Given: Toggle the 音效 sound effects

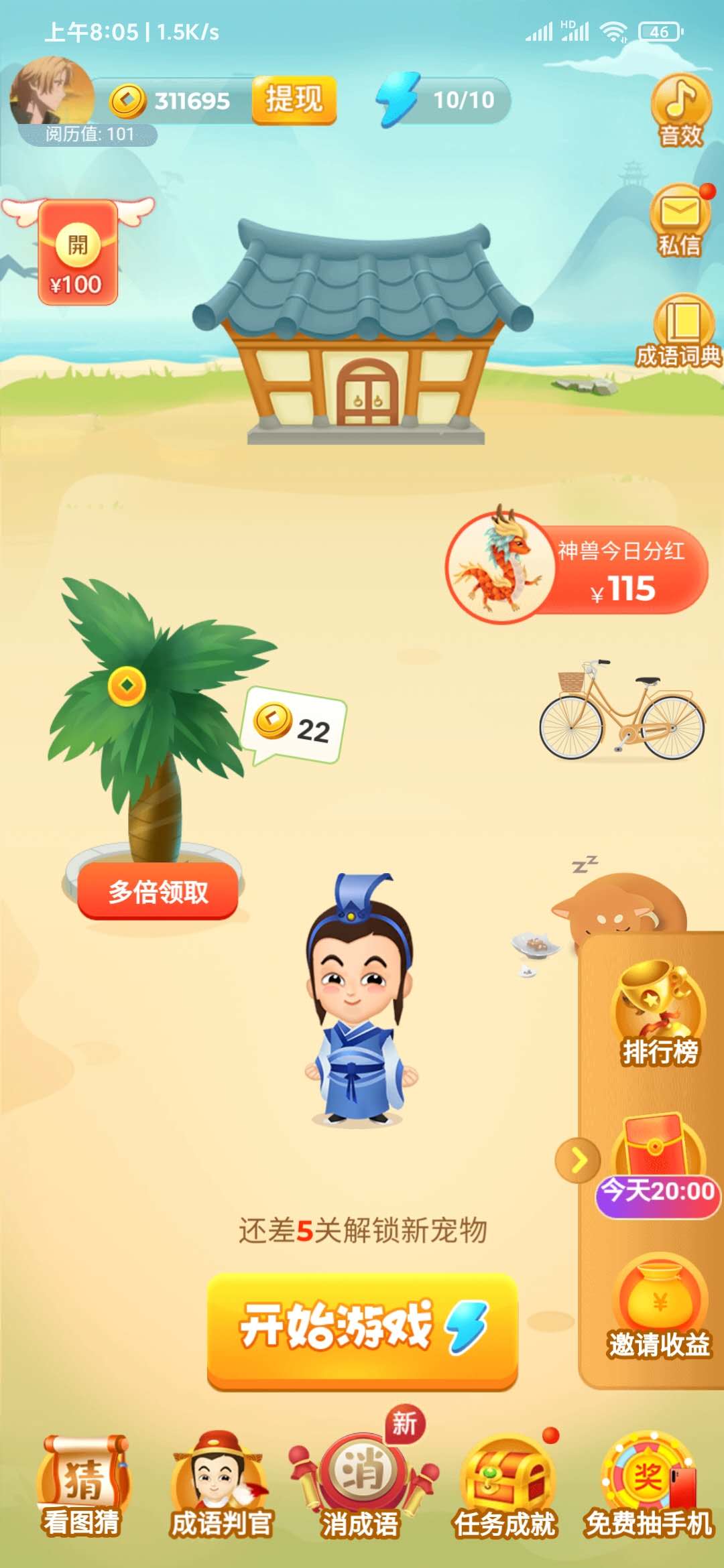Looking at the screenshot, I should (x=680, y=111).
